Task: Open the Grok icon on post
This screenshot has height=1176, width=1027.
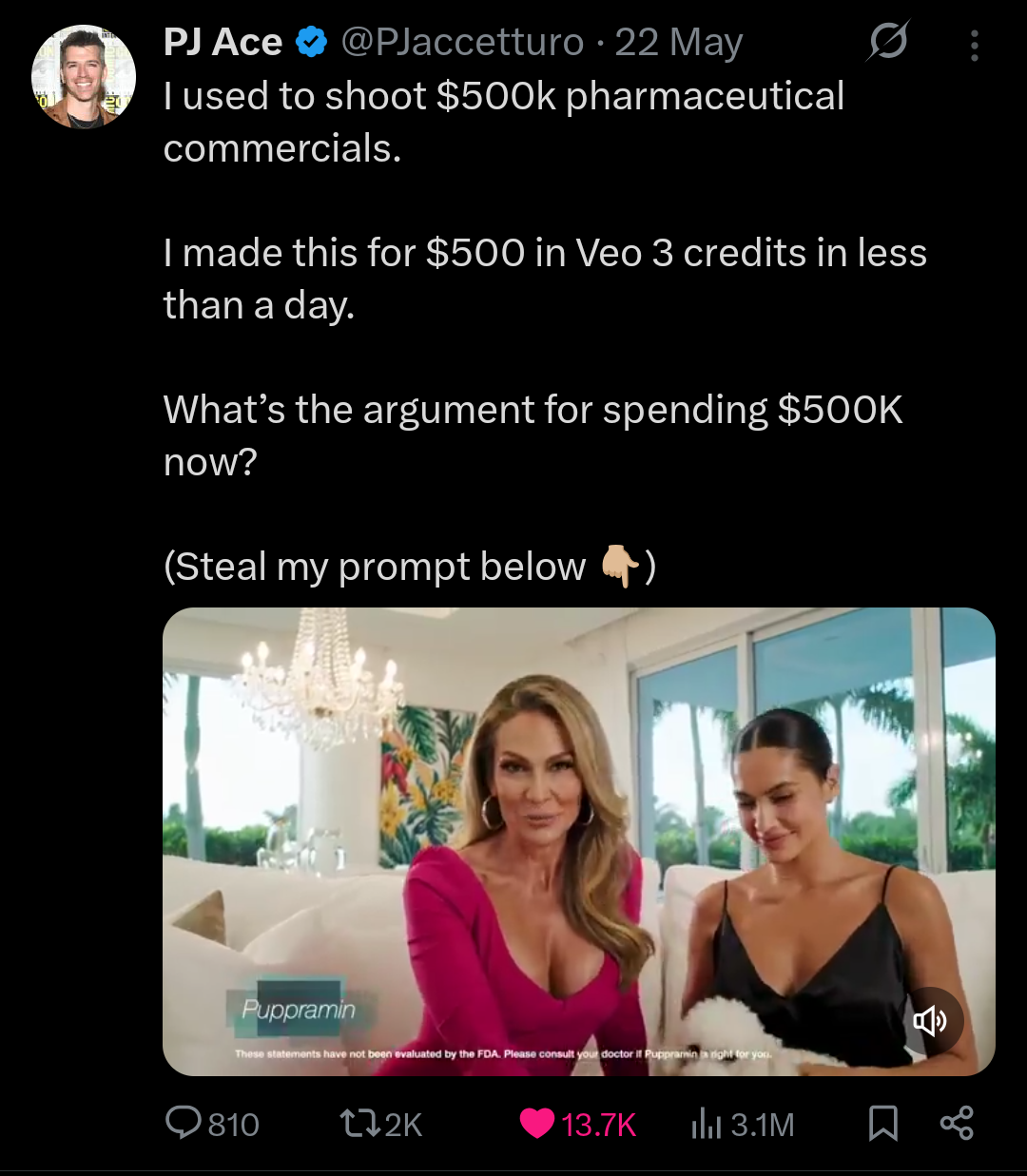Action: pyautogui.click(x=888, y=42)
